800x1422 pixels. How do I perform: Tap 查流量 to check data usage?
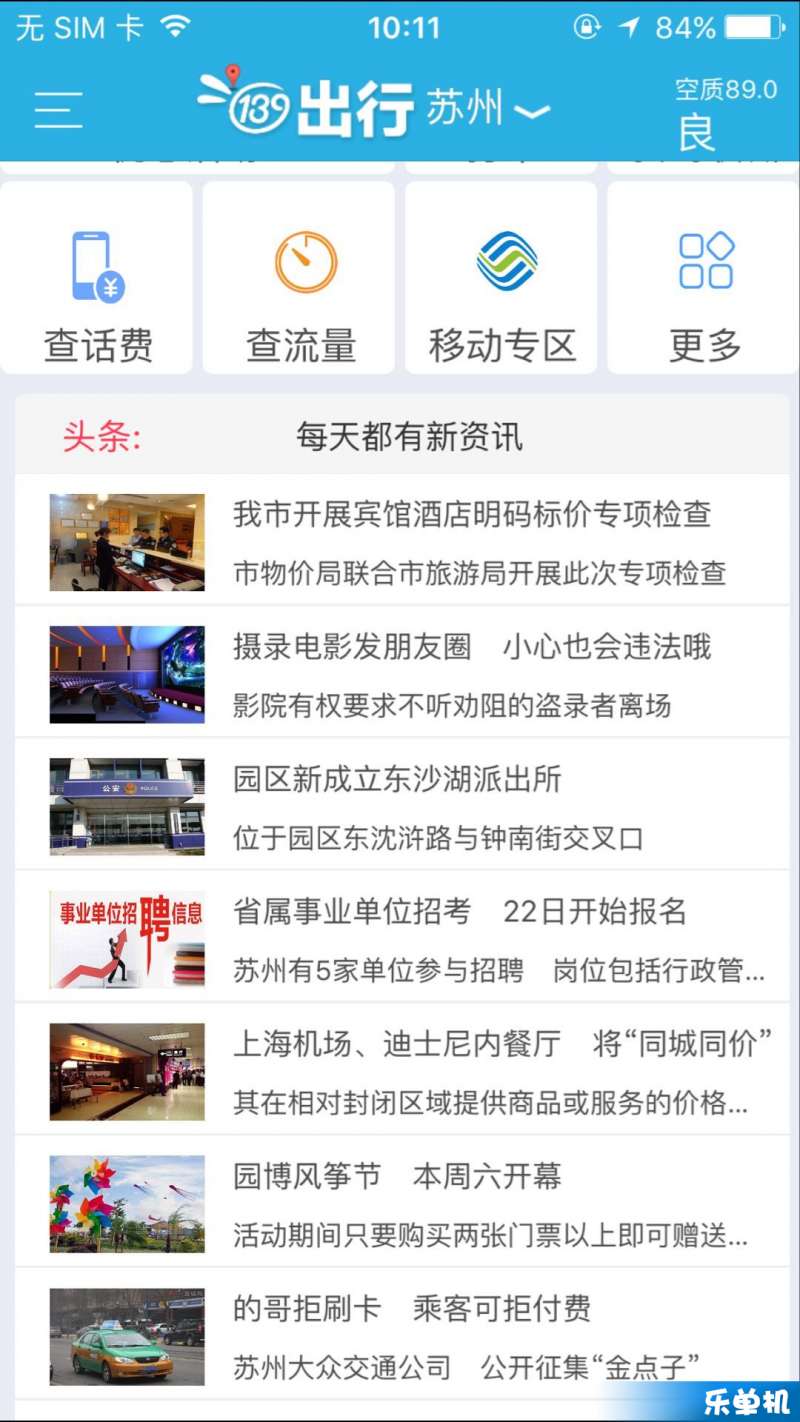coord(299,278)
